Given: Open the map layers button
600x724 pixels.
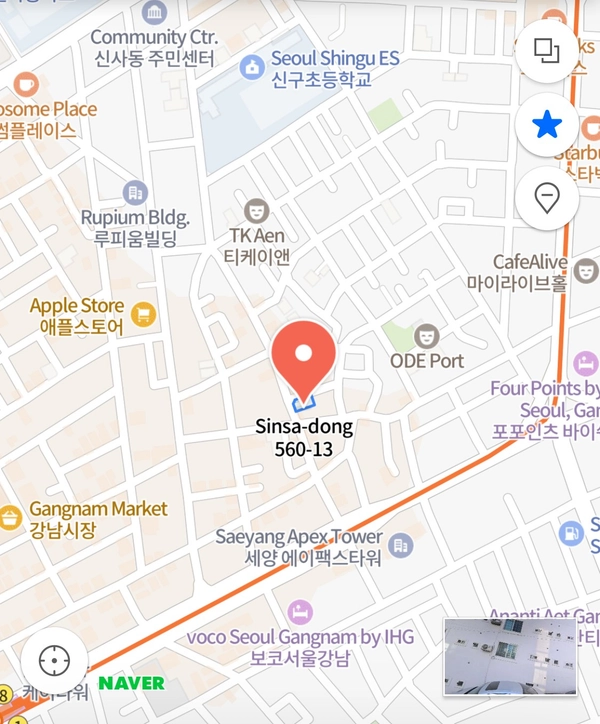Looking at the screenshot, I should [x=547, y=50].
